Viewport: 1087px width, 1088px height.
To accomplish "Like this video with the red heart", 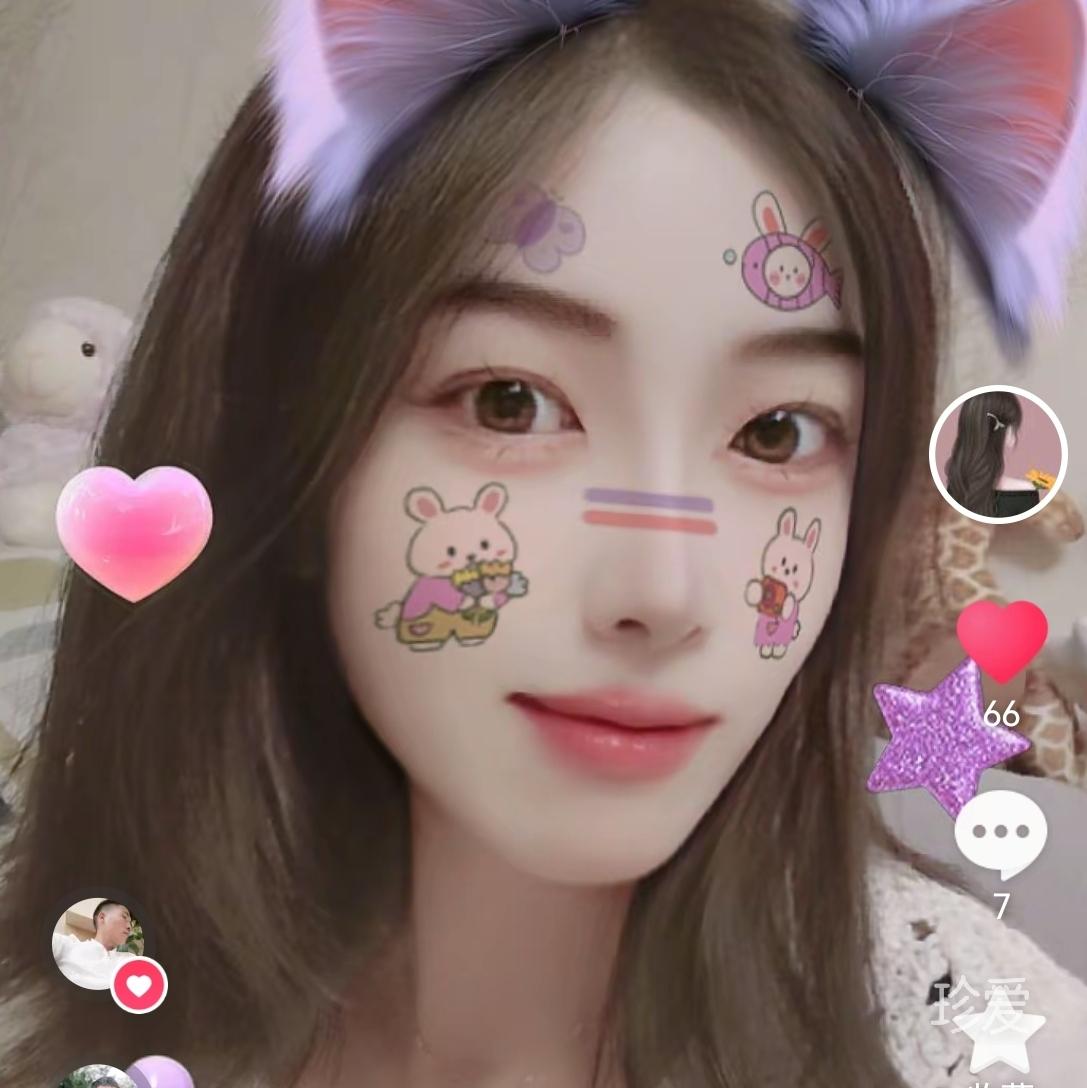I will click(x=1002, y=638).
